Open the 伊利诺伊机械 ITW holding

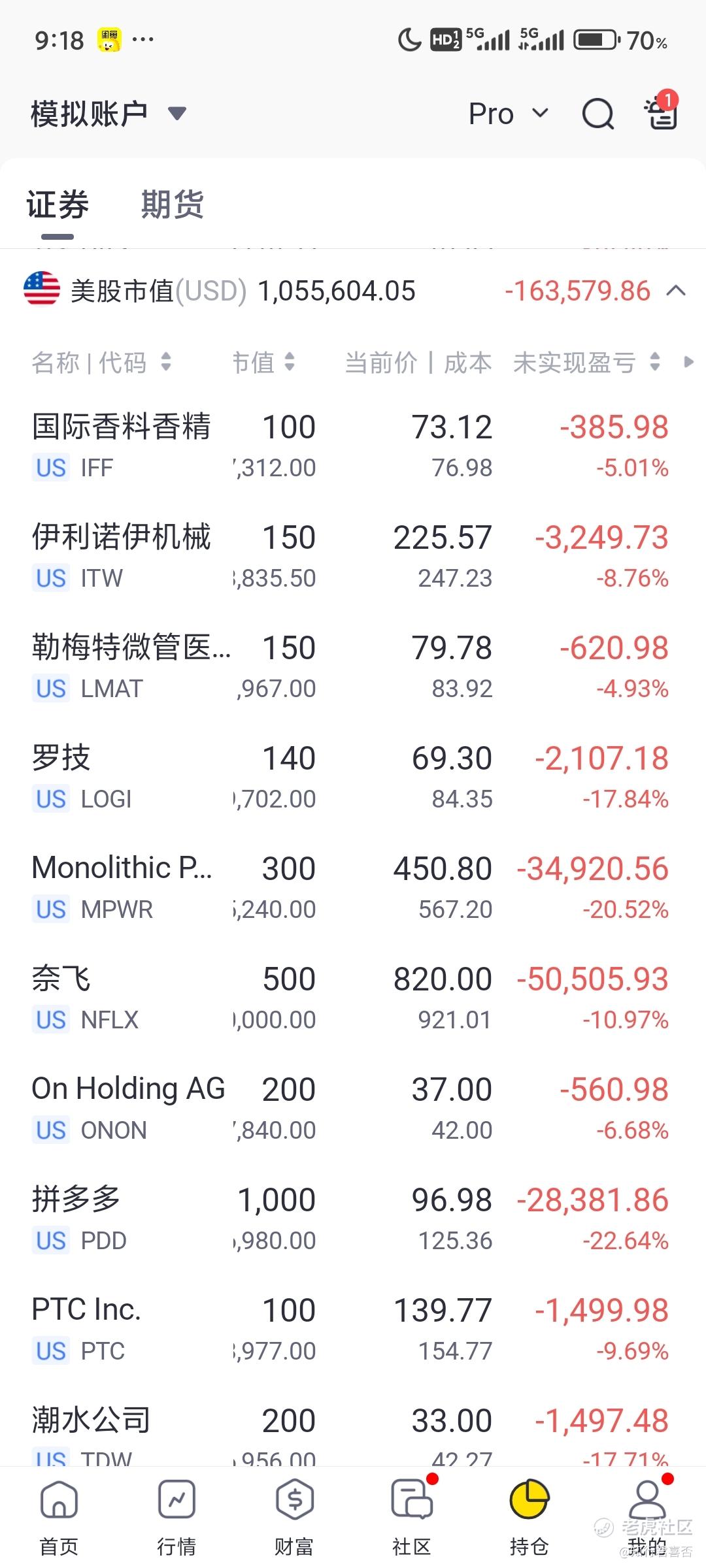click(353, 557)
